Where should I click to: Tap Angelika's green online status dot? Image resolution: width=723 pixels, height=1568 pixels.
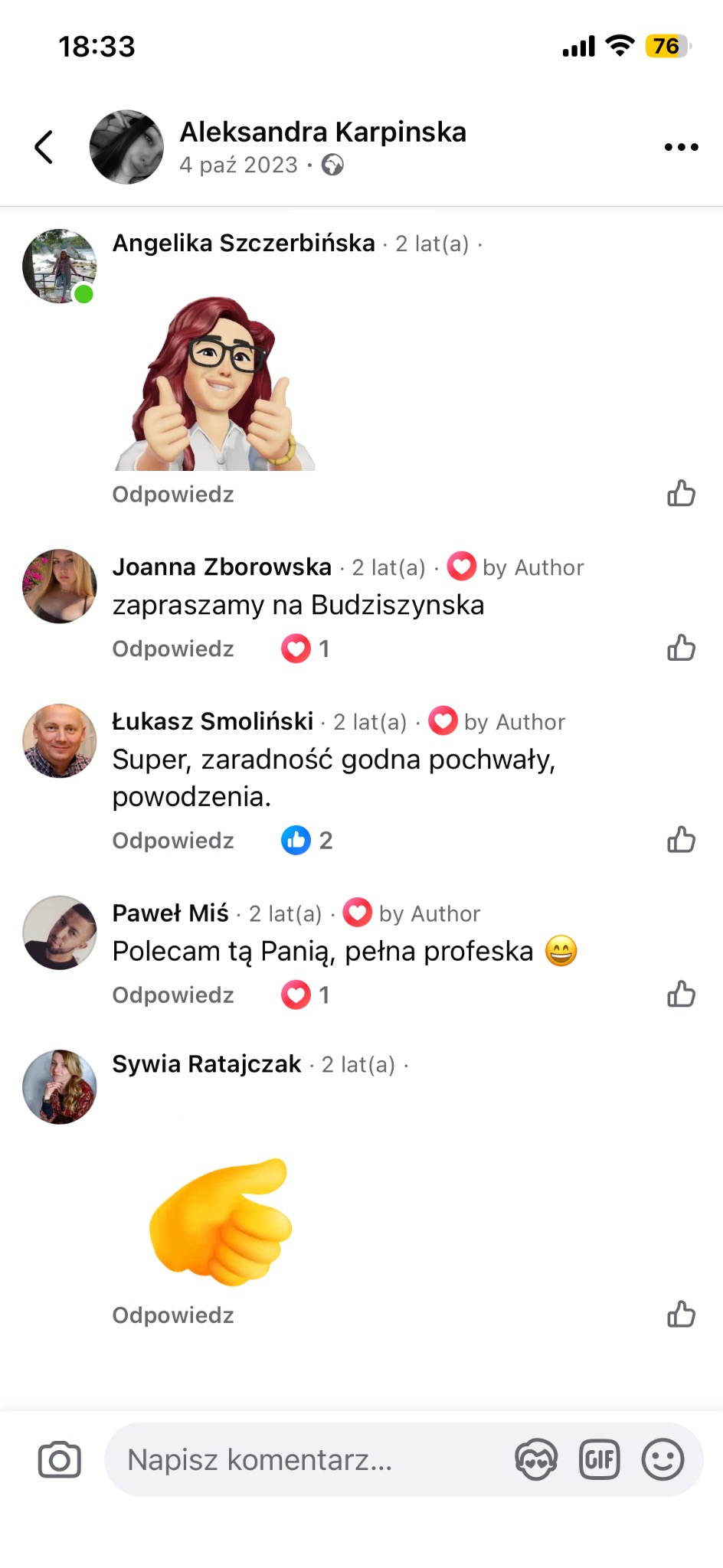[83, 295]
